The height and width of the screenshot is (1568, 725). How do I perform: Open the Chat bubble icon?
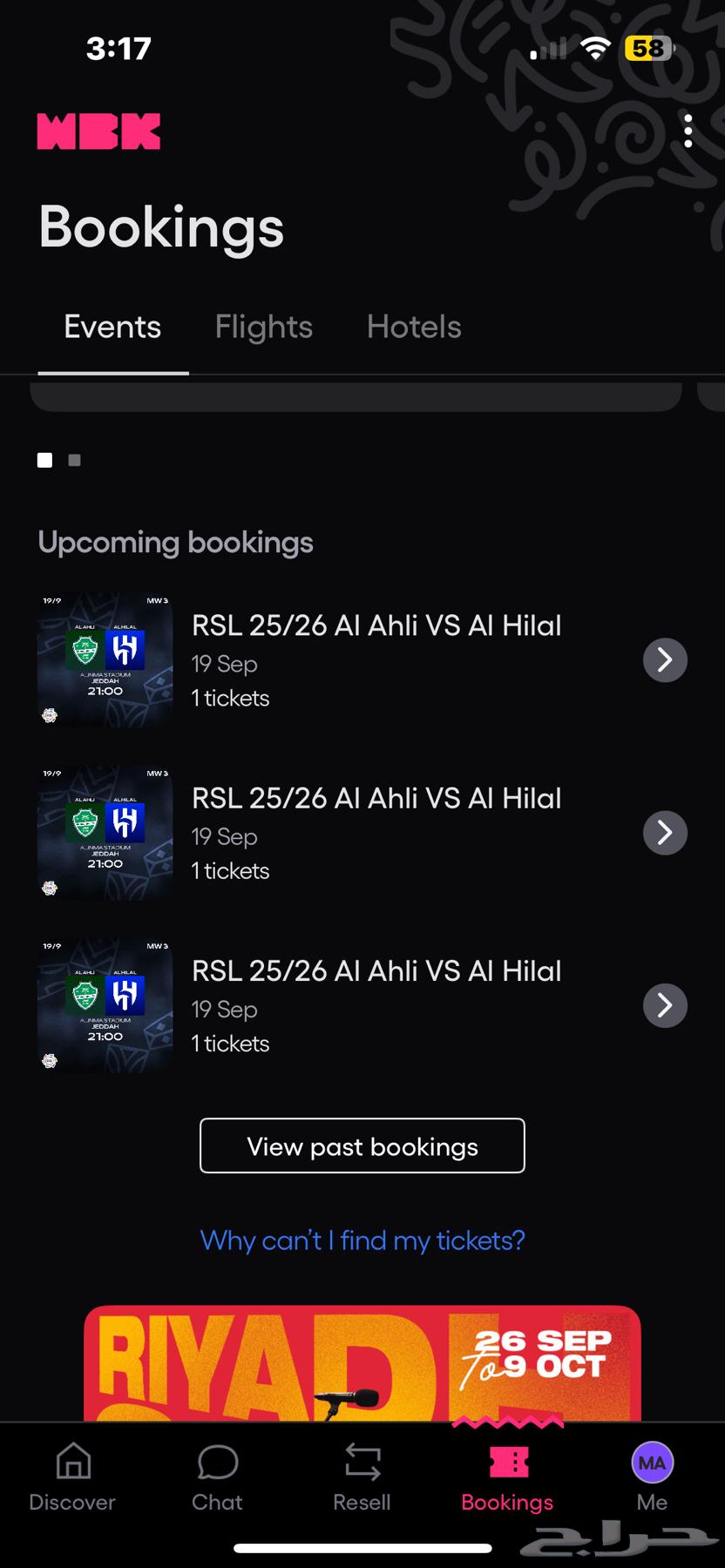click(217, 1475)
